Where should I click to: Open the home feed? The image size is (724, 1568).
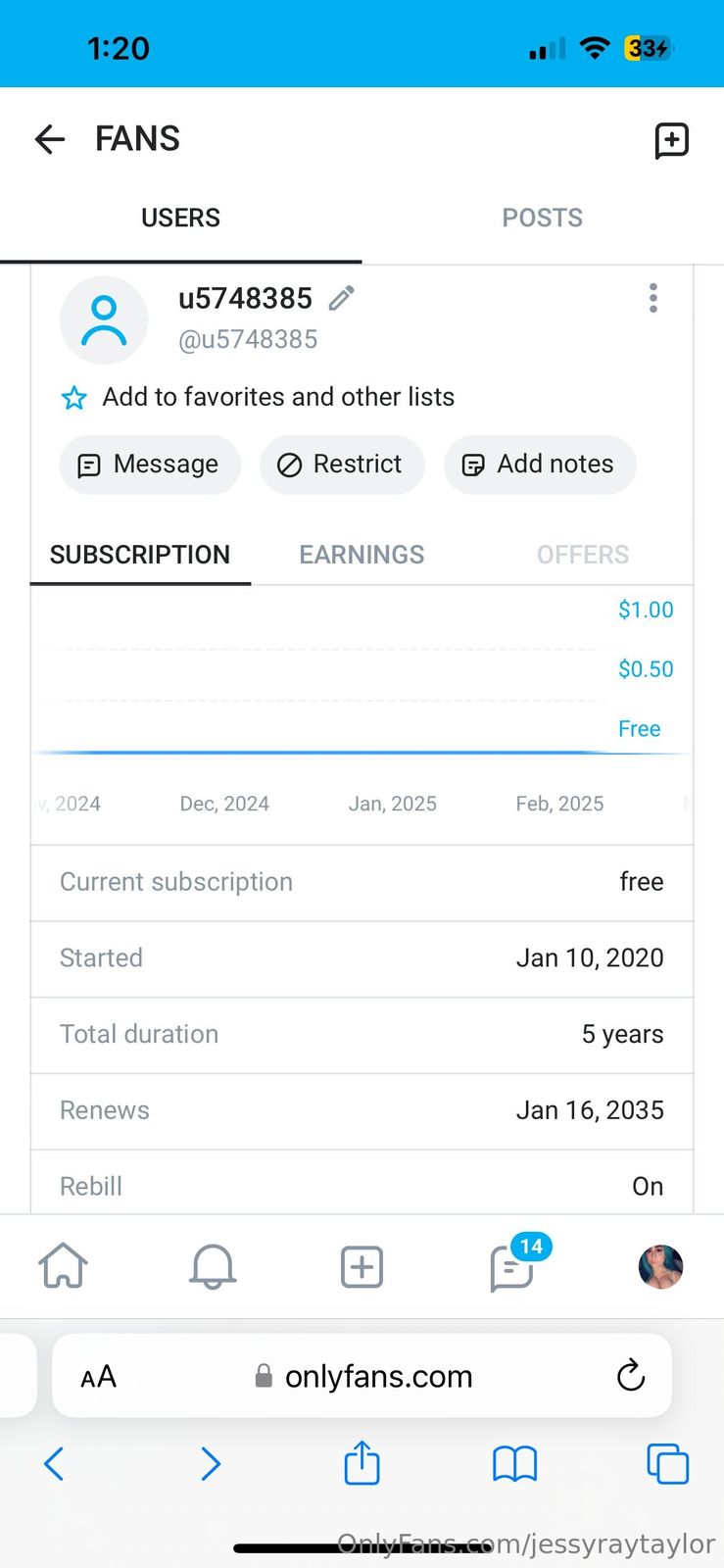(x=64, y=1266)
